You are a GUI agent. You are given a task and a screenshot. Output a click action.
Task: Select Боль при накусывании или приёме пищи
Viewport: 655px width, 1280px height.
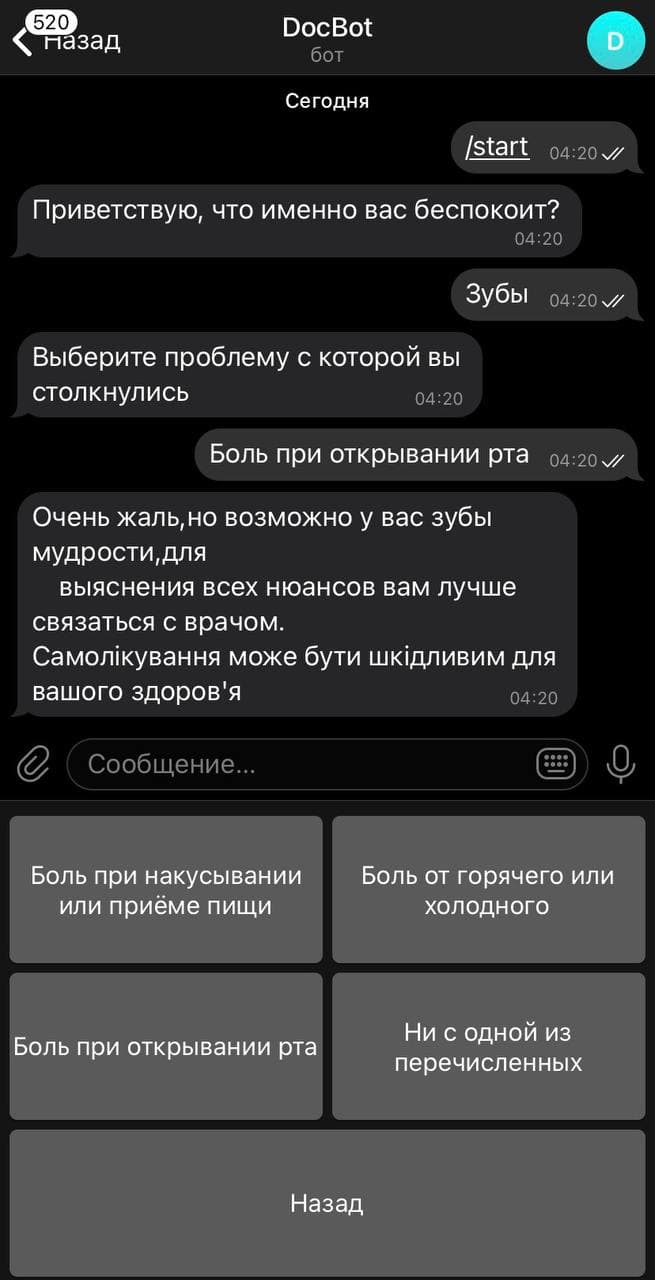[x=166, y=890]
